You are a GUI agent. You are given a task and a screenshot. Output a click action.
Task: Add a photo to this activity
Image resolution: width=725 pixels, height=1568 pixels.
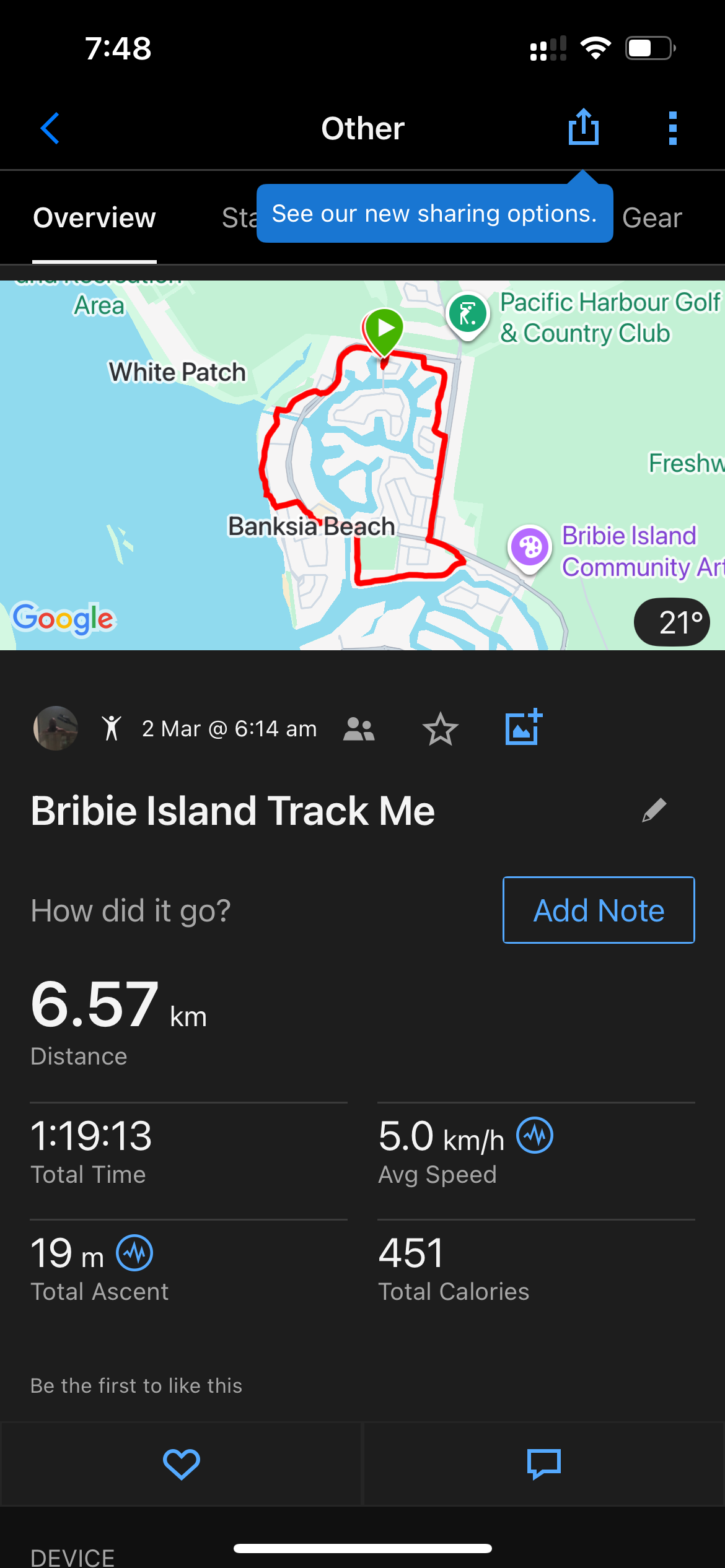pos(524,728)
